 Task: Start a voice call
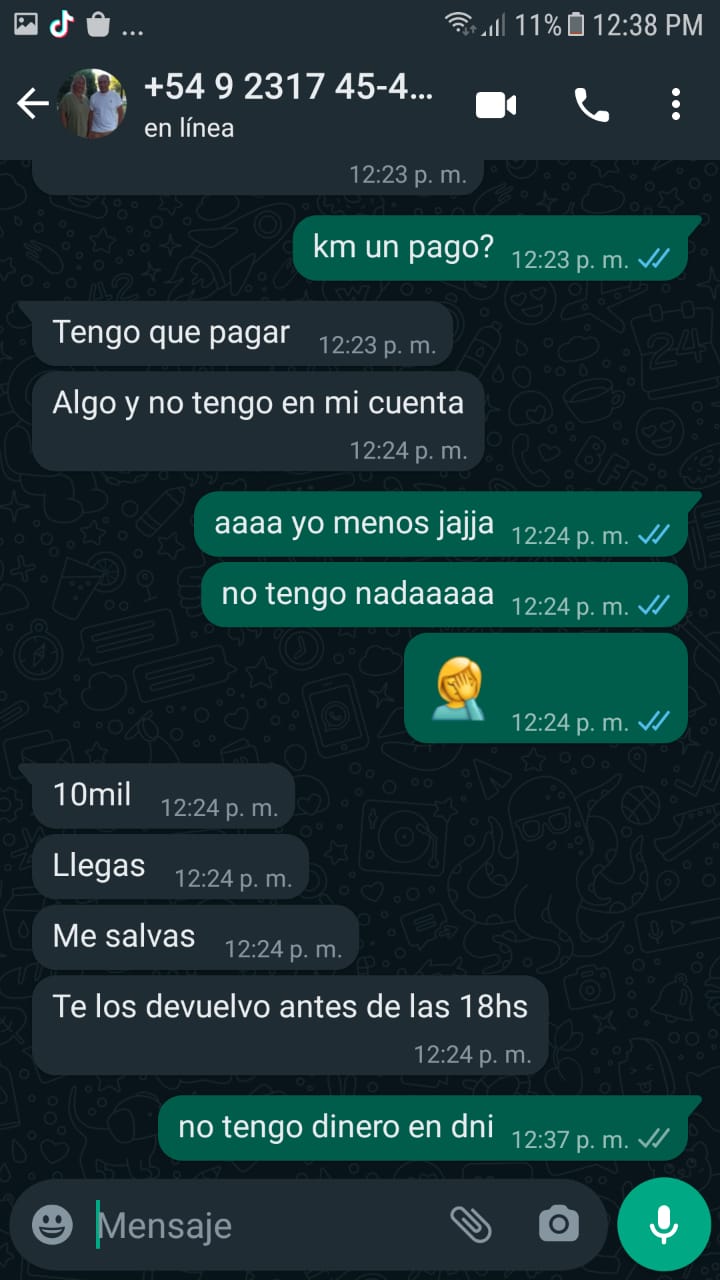(x=591, y=104)
